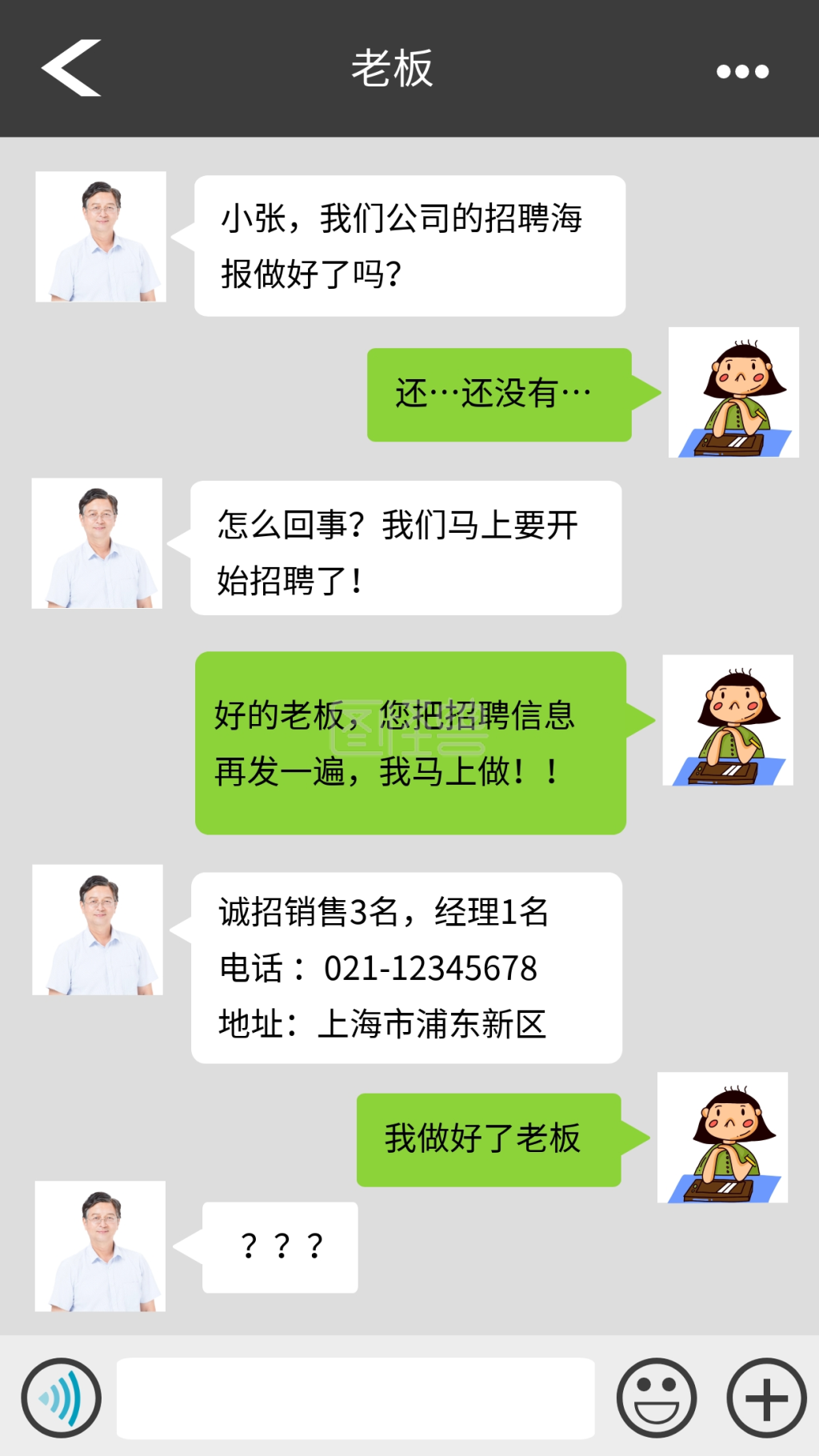Select the ？？？ message bubble
The image size is (819, 1456).
pyautogui.click(x=279, y=1245)
